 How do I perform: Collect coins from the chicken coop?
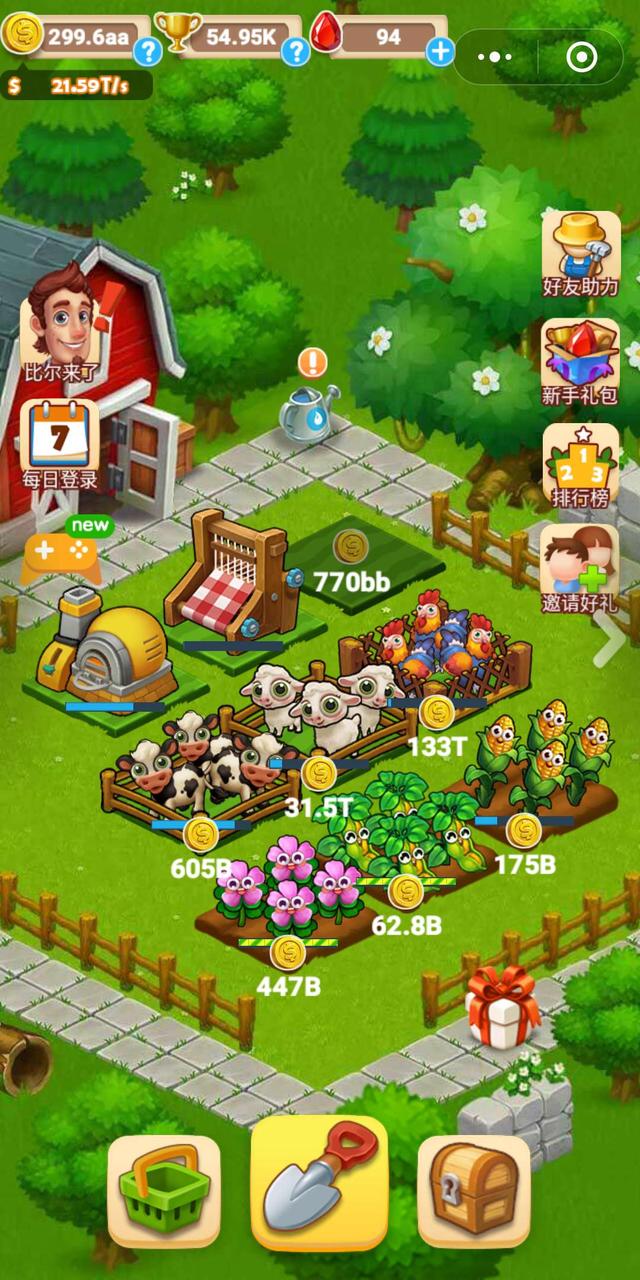(436, 713)
